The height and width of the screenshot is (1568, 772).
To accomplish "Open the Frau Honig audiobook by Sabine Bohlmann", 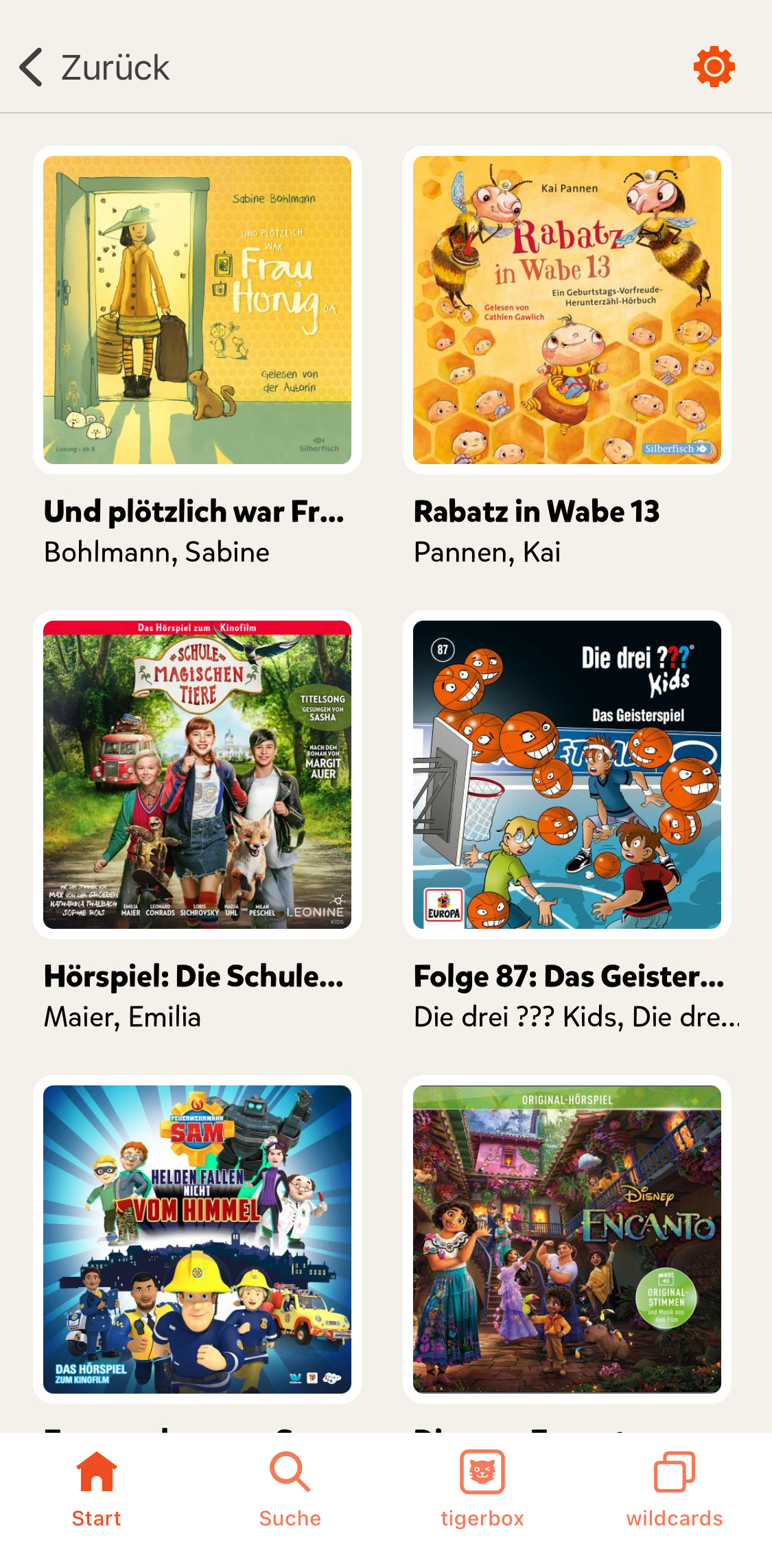I will coord(197,310).
